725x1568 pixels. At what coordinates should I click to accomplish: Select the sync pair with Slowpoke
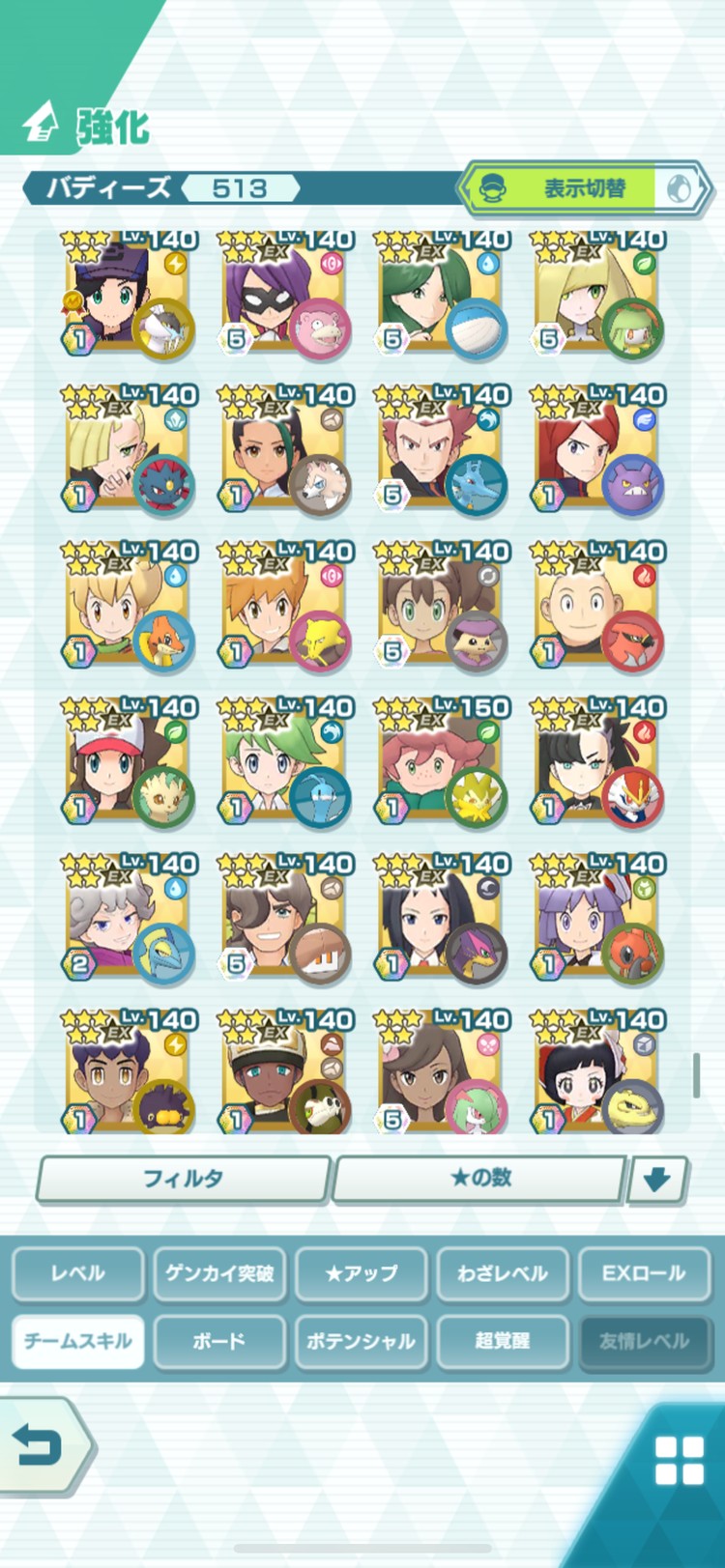(285, 296)
